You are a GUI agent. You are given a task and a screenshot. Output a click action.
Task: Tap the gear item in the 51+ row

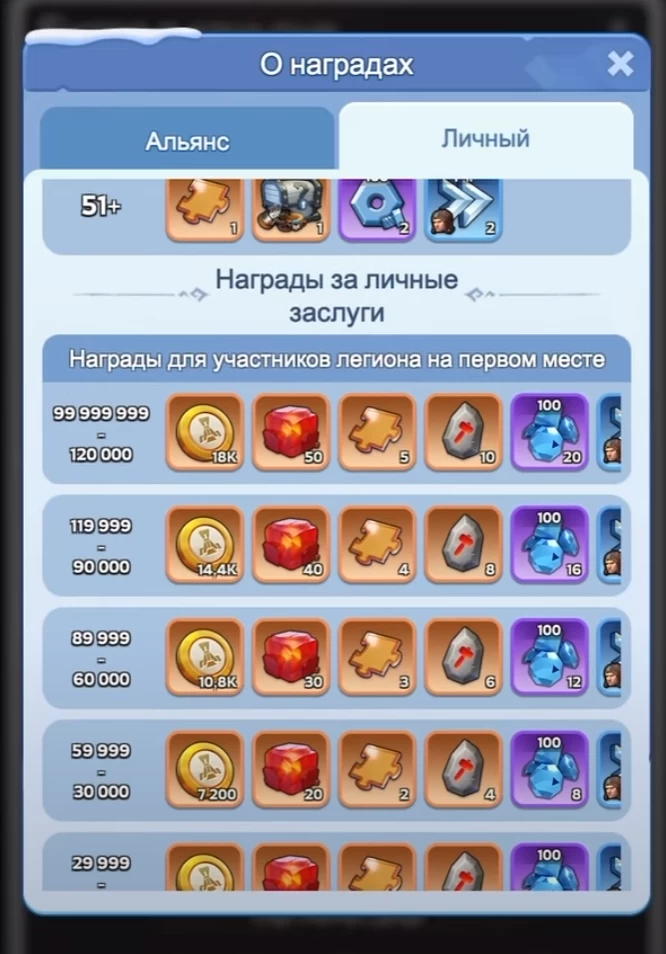point(377,208)
